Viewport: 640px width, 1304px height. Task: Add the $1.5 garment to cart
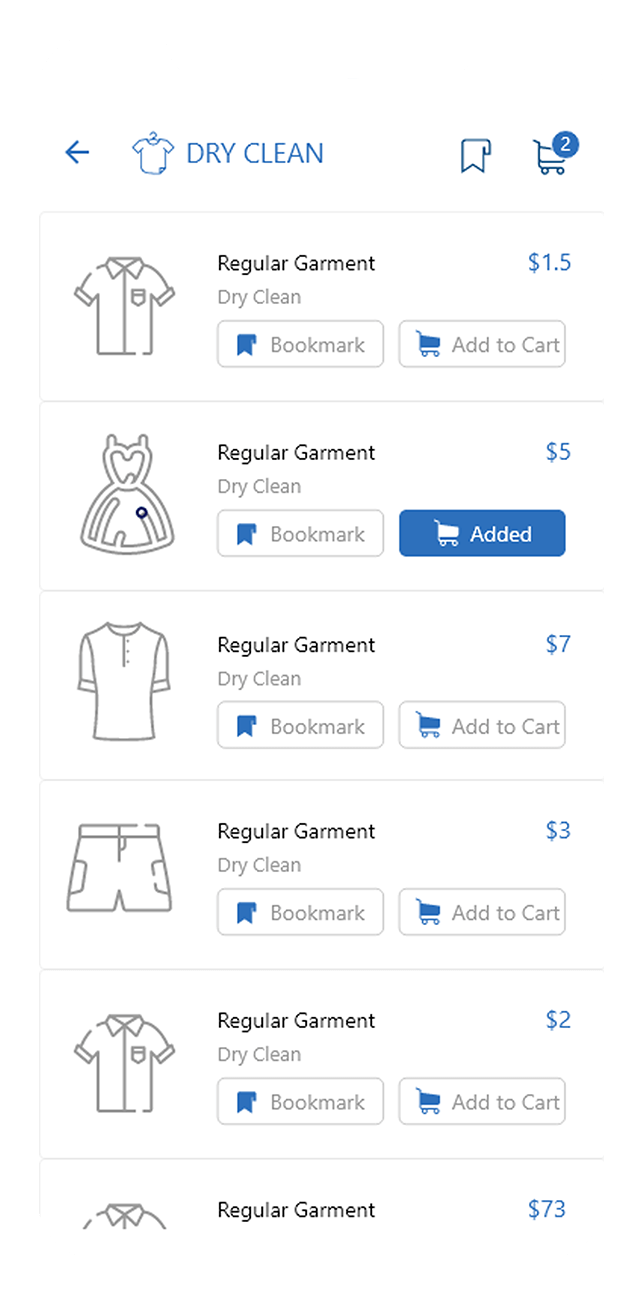[x=482, y=345]
